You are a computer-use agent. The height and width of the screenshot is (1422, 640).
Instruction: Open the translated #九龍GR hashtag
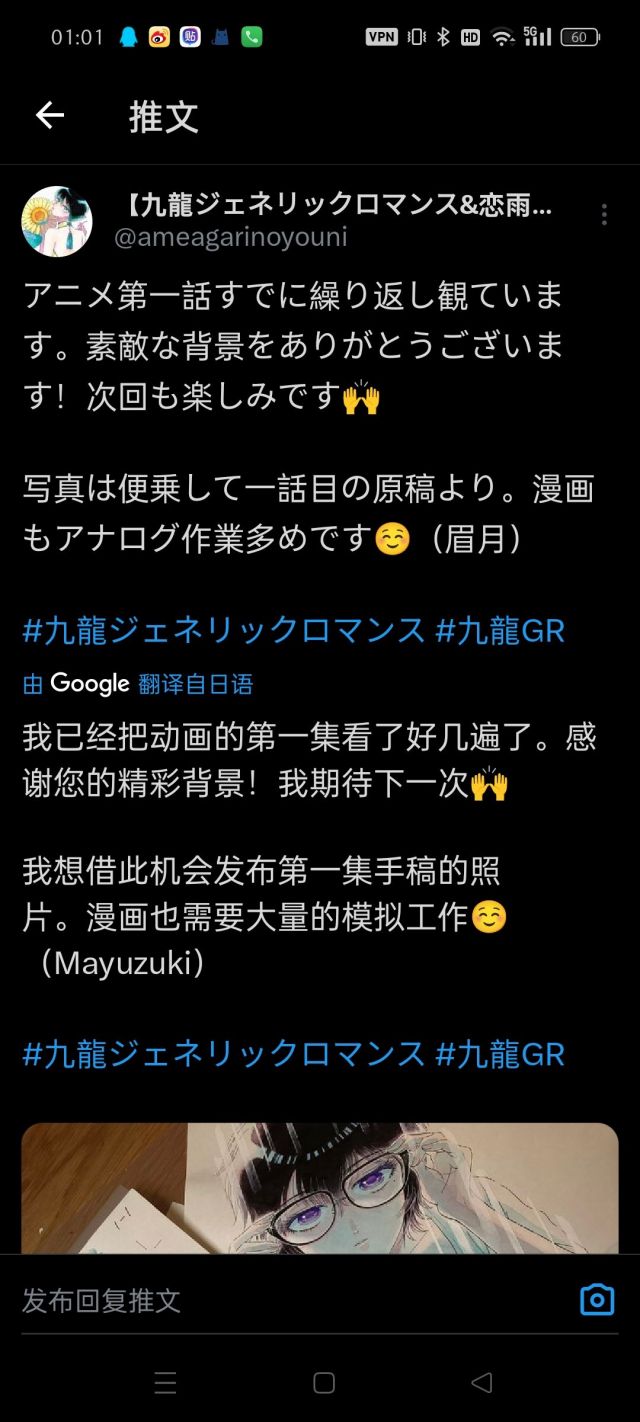point(500,1054)
